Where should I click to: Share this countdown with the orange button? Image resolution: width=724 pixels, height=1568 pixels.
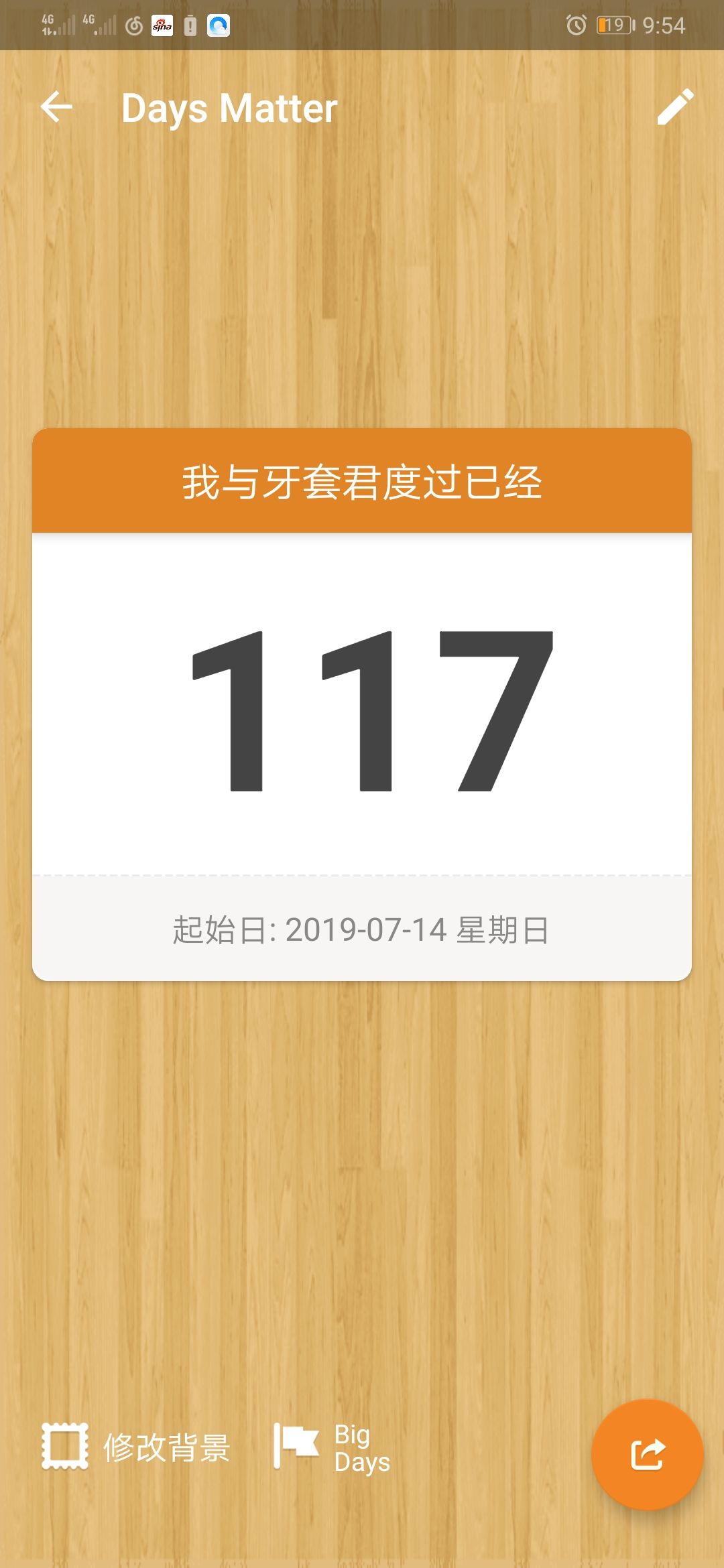click(x=647, y=1454)
